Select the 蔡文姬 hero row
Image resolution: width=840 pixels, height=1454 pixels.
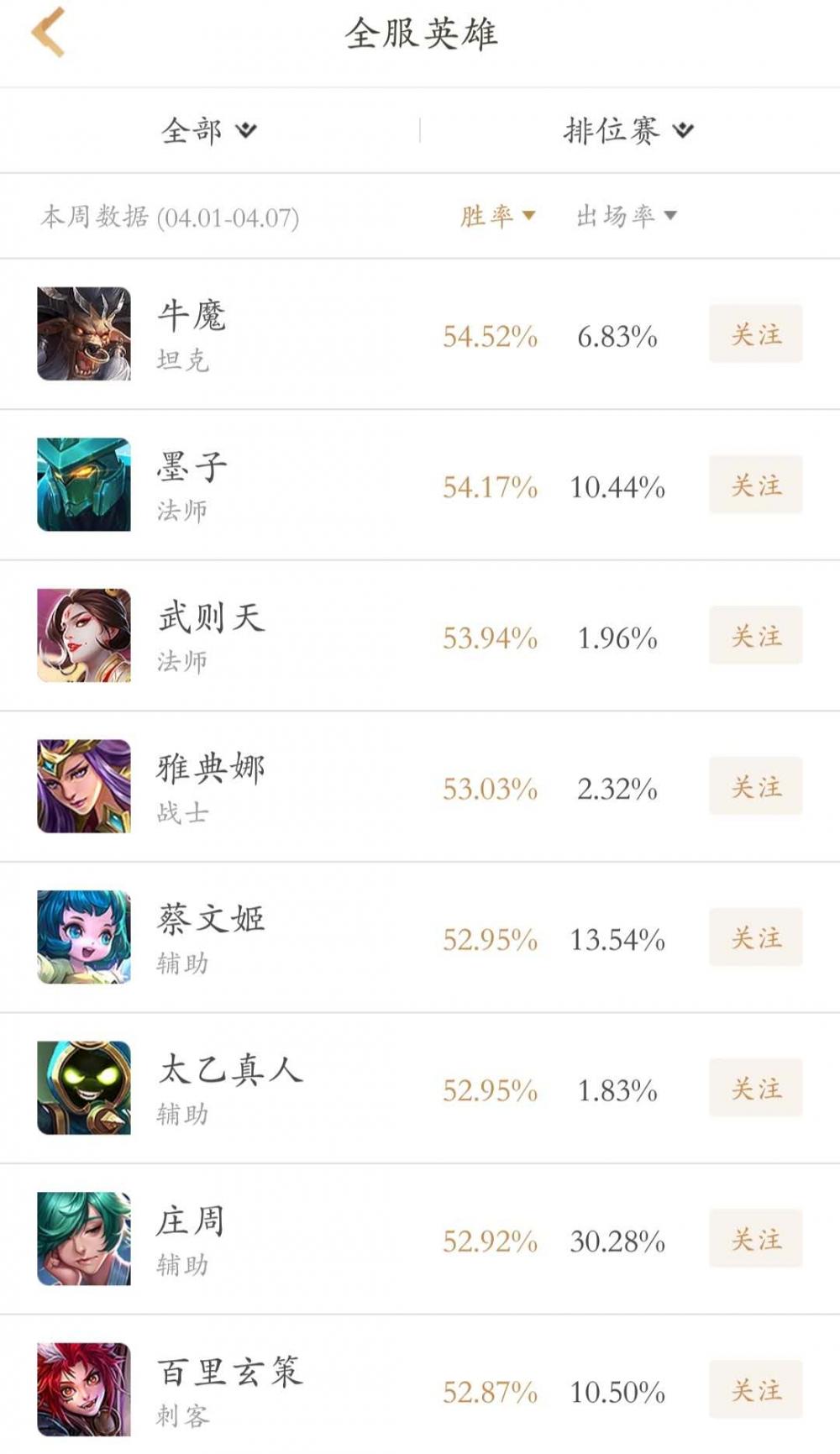(210, 937)
